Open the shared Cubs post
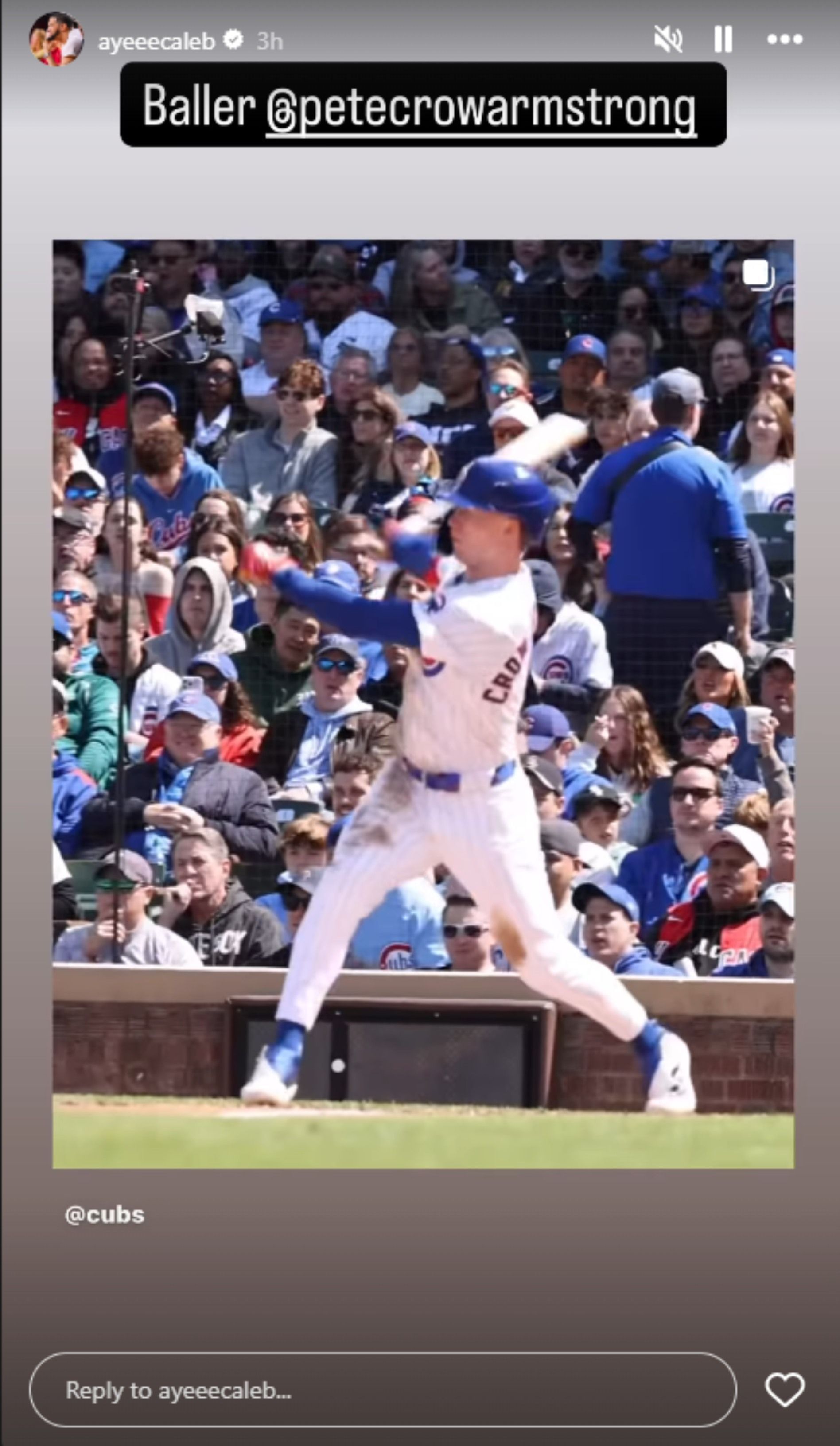Image resolution: width=840 pixels, height=1446 pixels. pyautogui.click(x=423, y=704)
